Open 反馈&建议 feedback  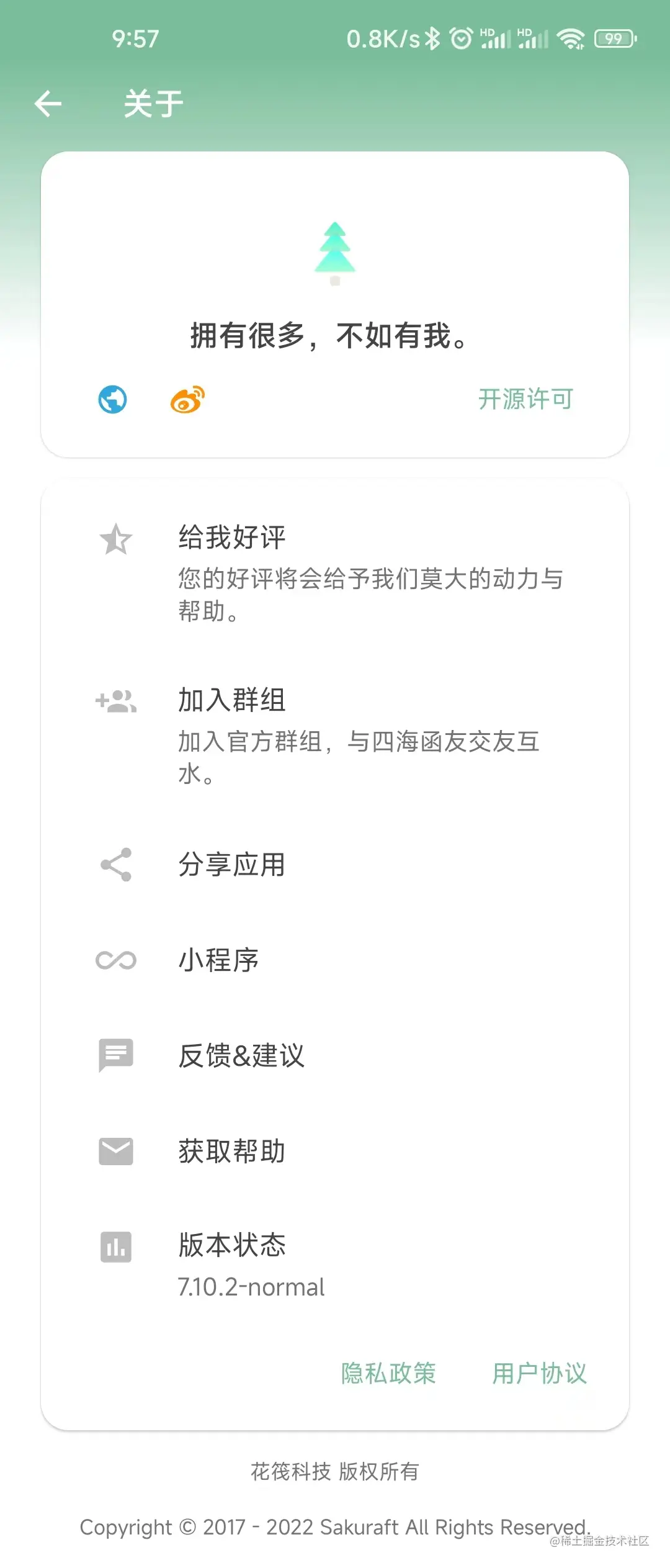click(x=335, y=1055)
